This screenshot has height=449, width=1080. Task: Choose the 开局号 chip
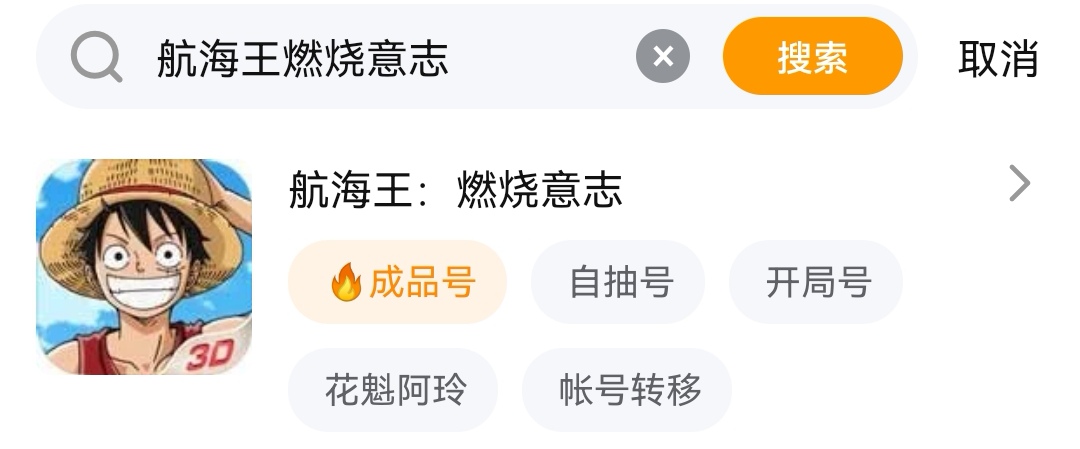816,282
